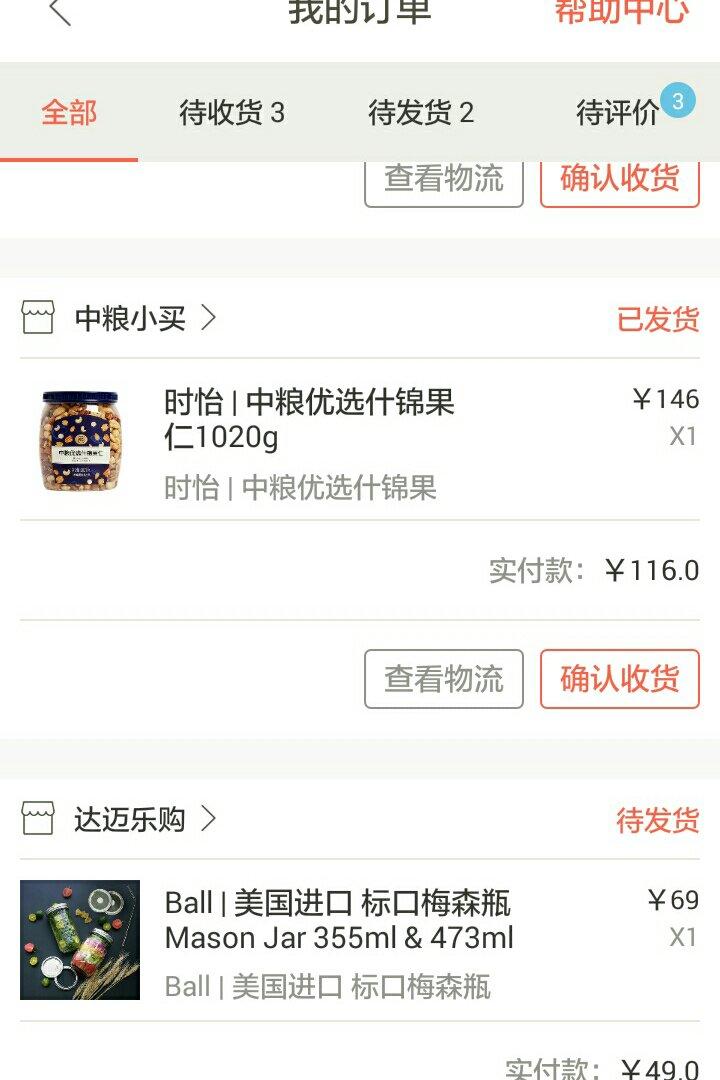Tap 查看物流 for the 中粮小买 order
Viewport: 720px width, 1080px height.
pyautogui.click(x=443, y=679)
